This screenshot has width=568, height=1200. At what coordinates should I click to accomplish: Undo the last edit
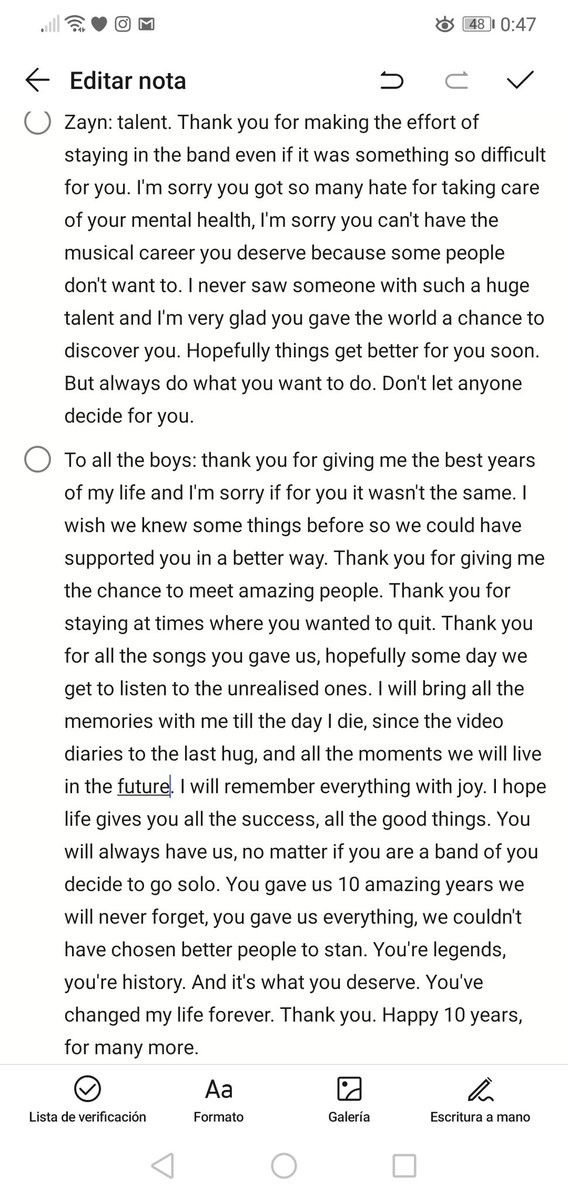click(x=393, y=81)
